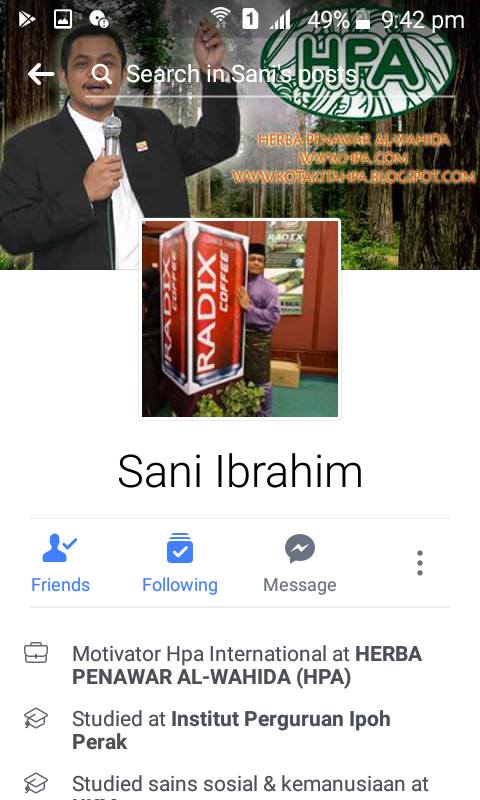Open the three-dot more options menu
Image resolution: width=480 pixels, height=800 pixels.
click(x=420, y=563)
